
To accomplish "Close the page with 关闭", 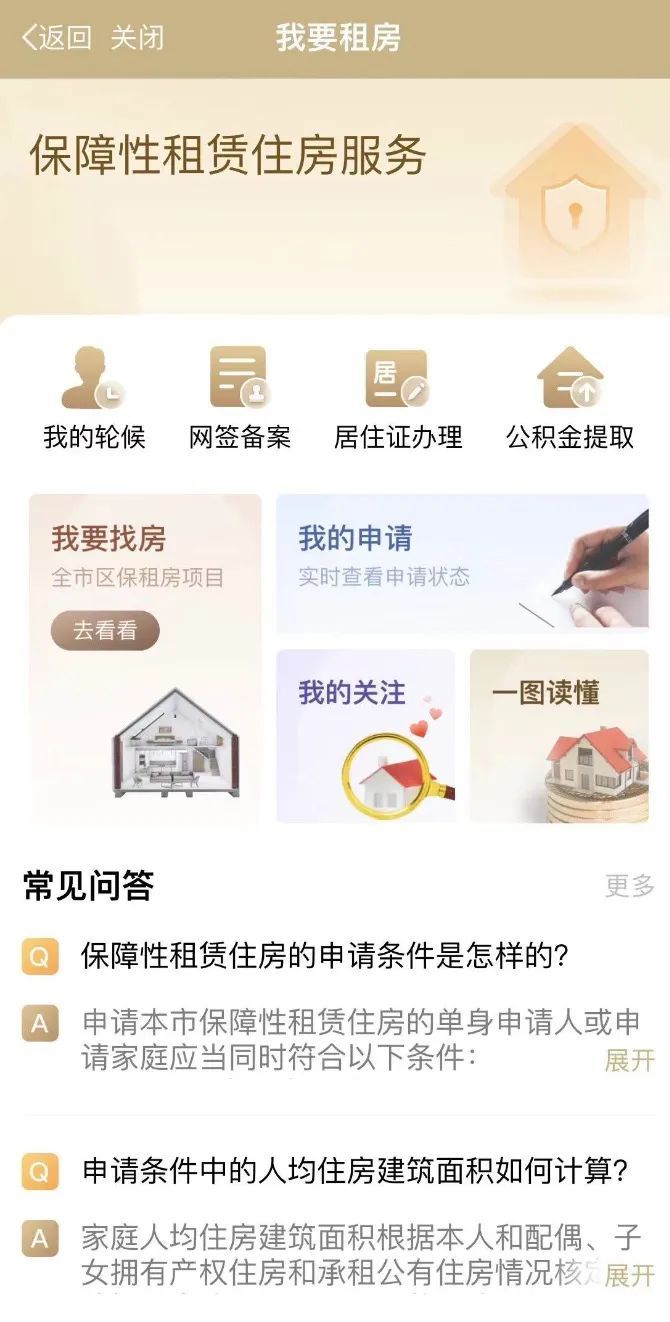I will [x=137, y=38].
